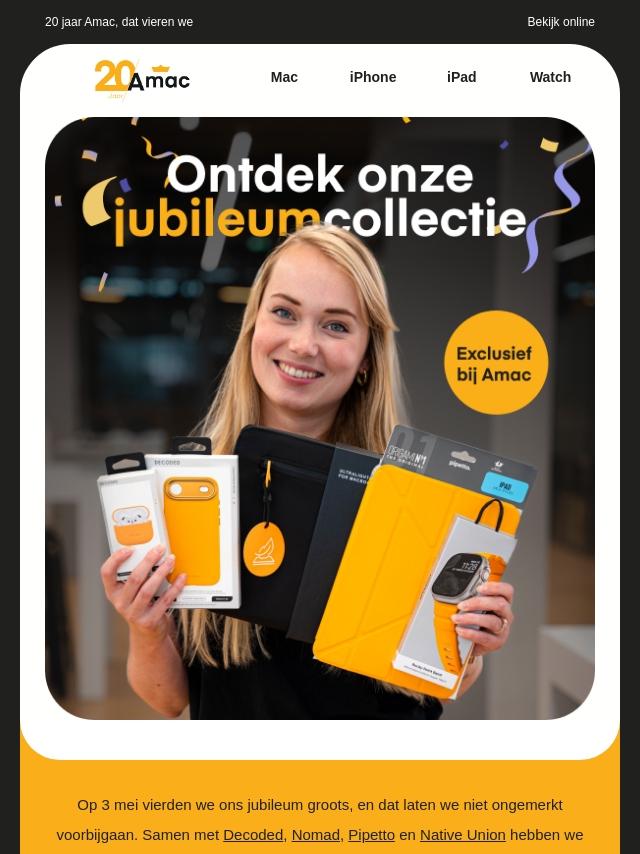The image size is (640, 854).
Task: Follow the Decoded link
Action: 253,835
